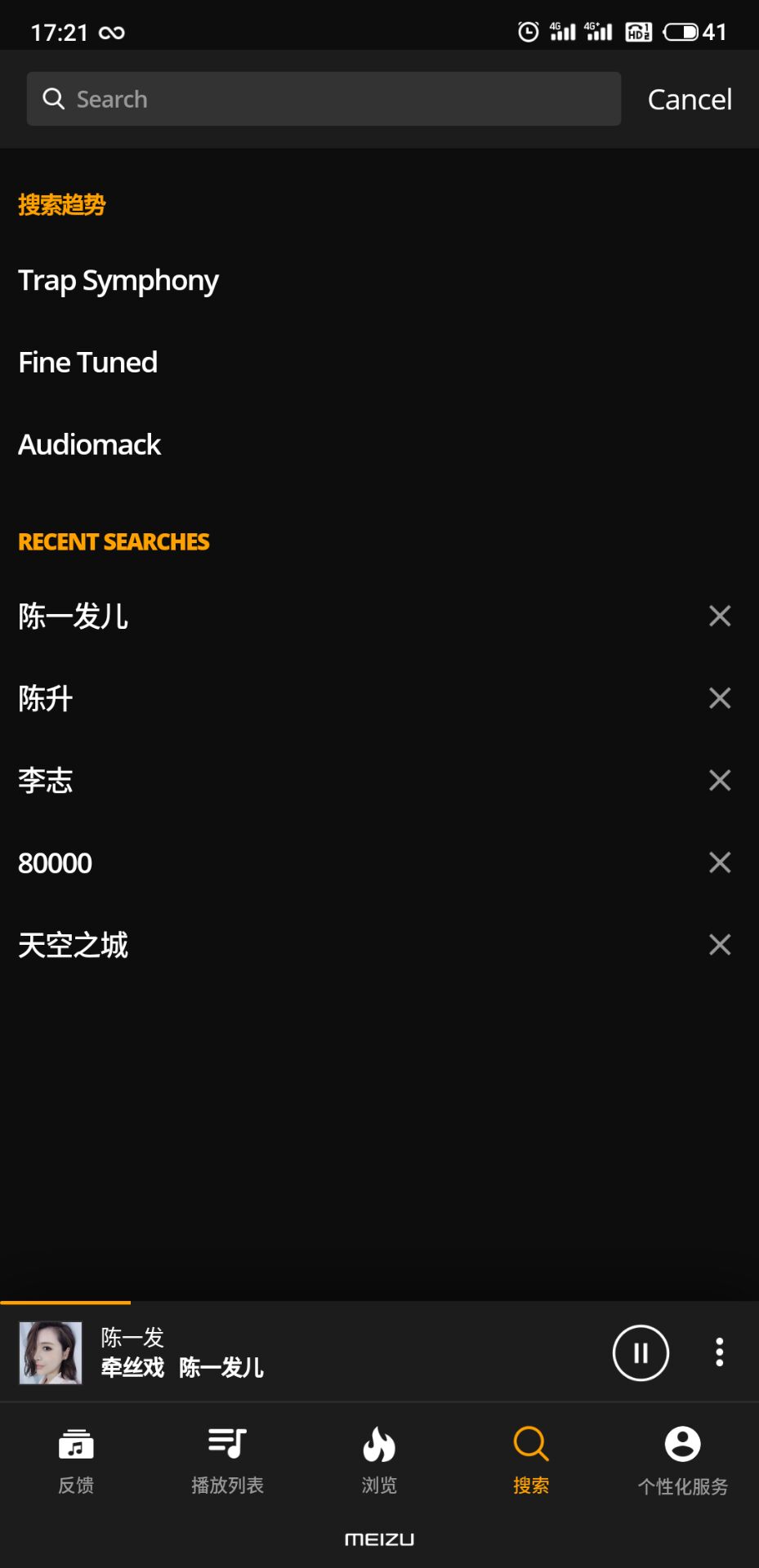Search again for 李志

[x=46, y=781]
